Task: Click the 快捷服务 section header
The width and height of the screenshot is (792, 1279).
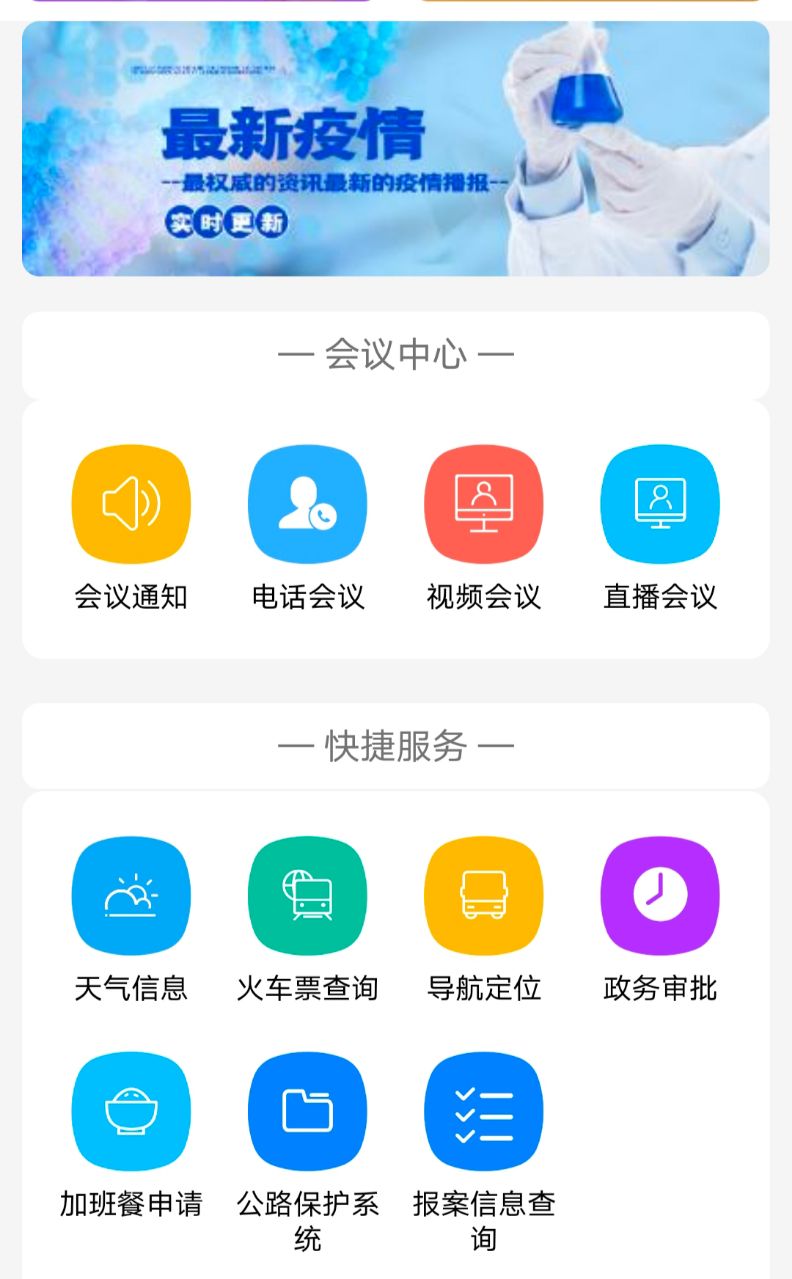Action: click(396, 745)
